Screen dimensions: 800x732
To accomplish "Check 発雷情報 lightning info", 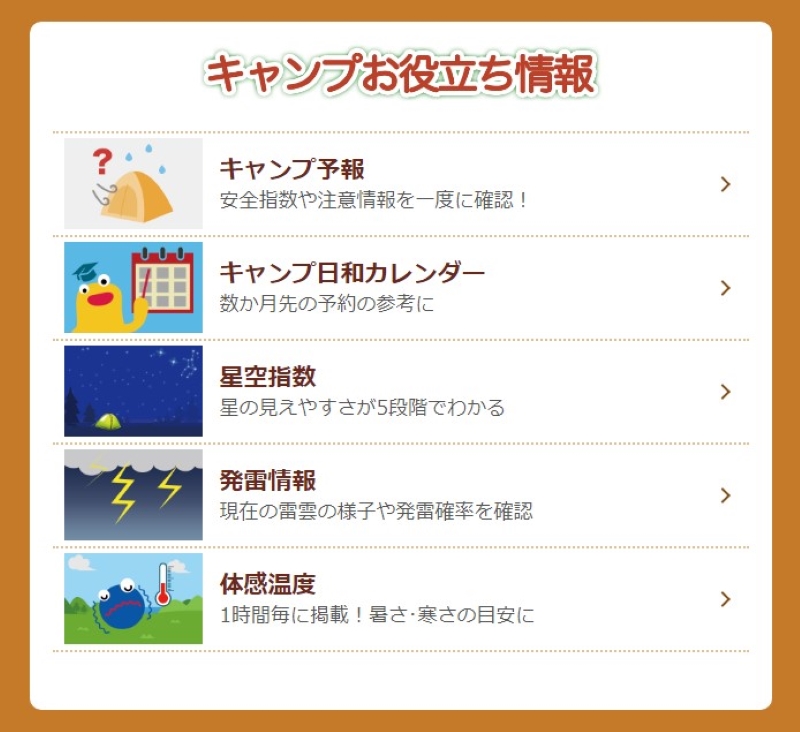I will pyautogui.click(x=400, y=496).
